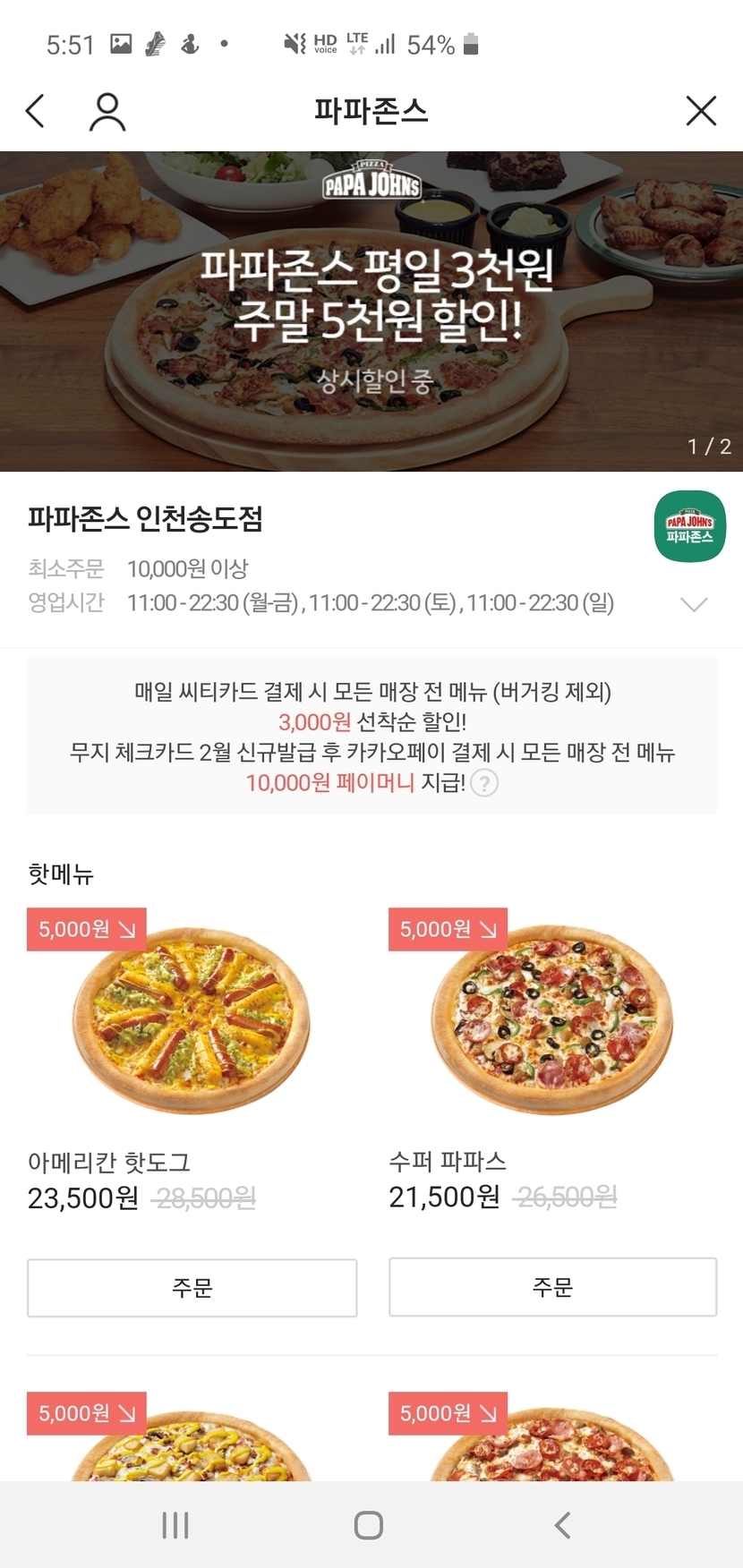Close the 파파존스 page

point(701,111)
